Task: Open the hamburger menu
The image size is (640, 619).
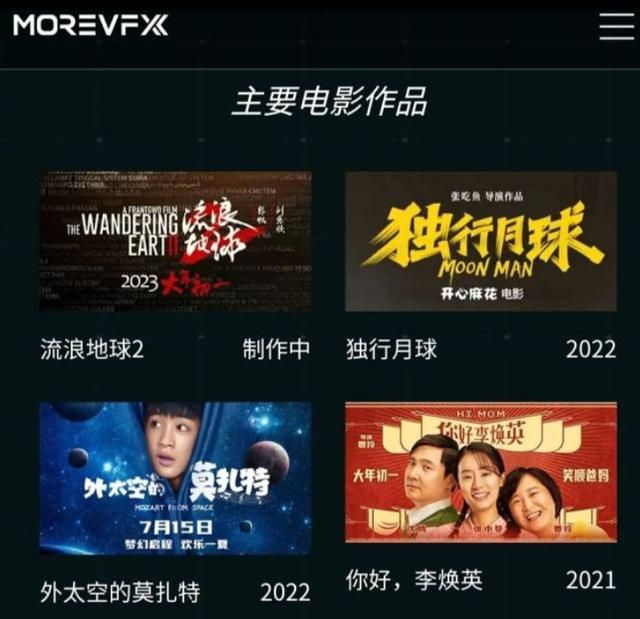Action: (x=616, y=26)
